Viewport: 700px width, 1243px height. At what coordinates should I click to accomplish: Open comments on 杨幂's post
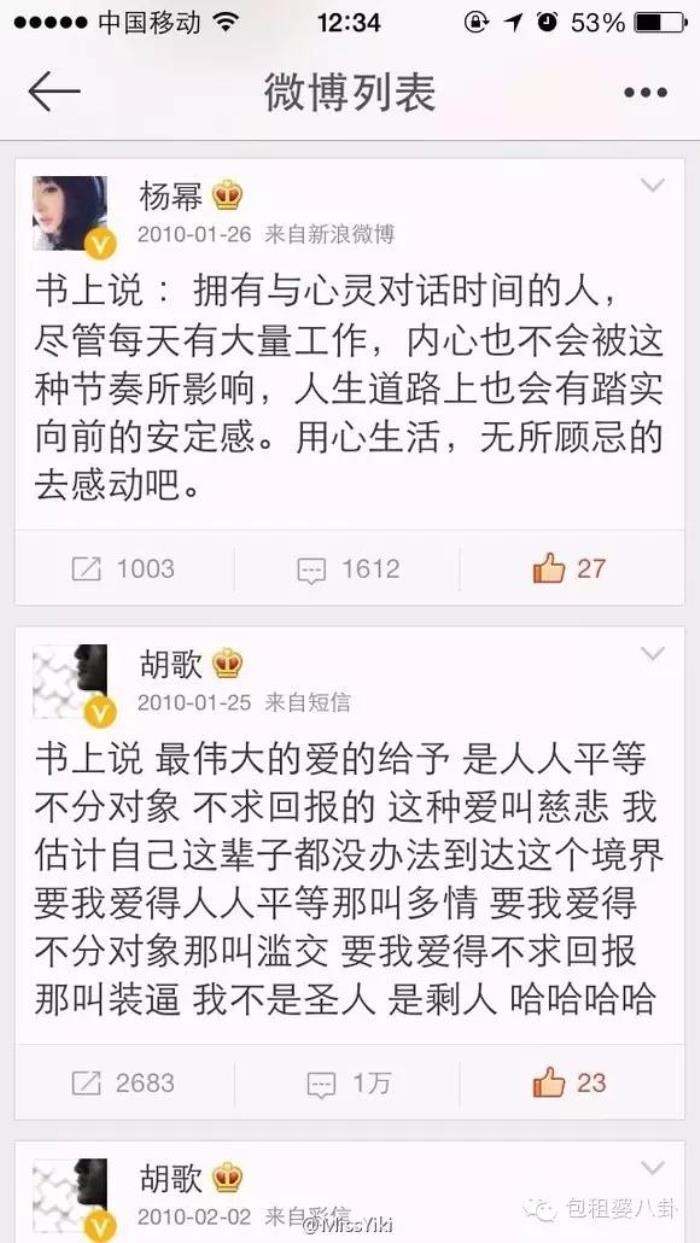pyautogui.click(x=348, y=569)
